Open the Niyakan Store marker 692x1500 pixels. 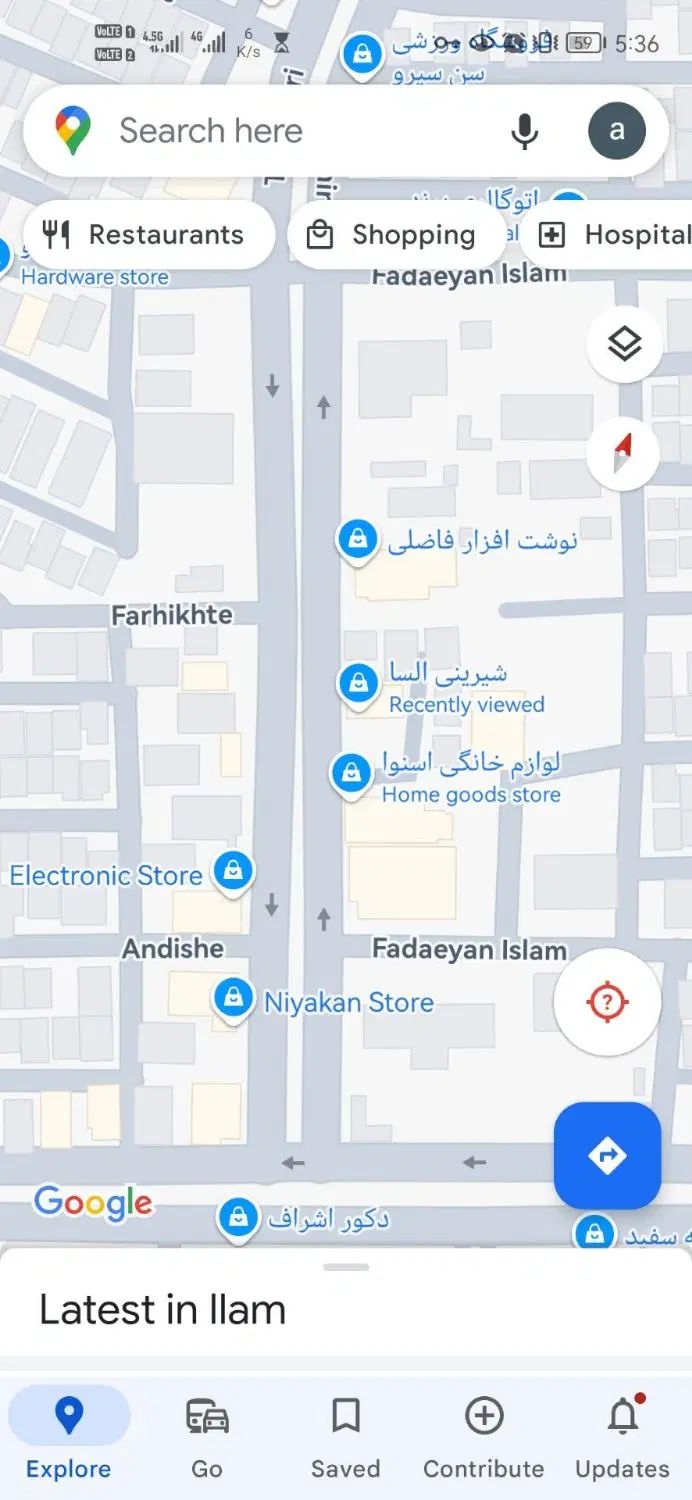tap(234, 999)
